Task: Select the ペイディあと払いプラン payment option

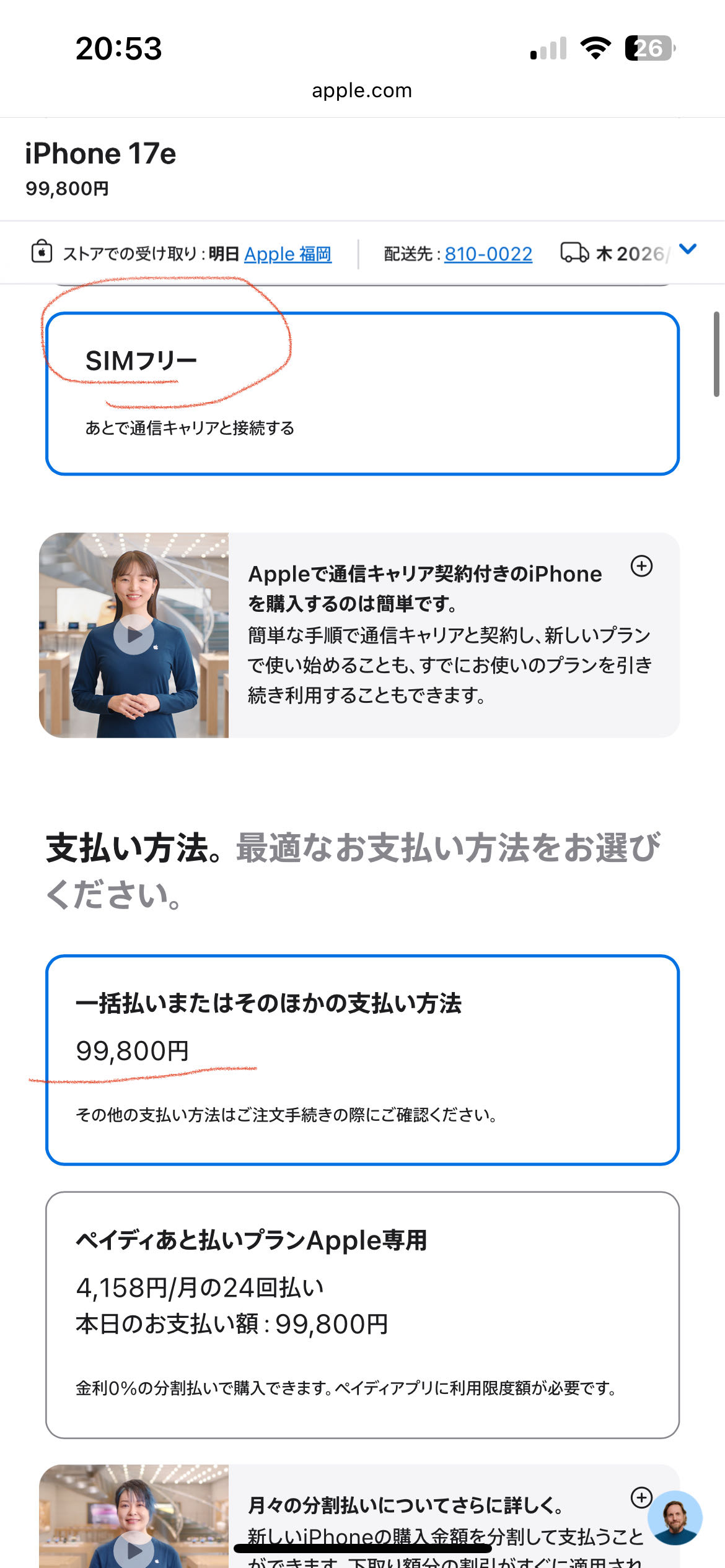Action: (x=362, y=1314)
